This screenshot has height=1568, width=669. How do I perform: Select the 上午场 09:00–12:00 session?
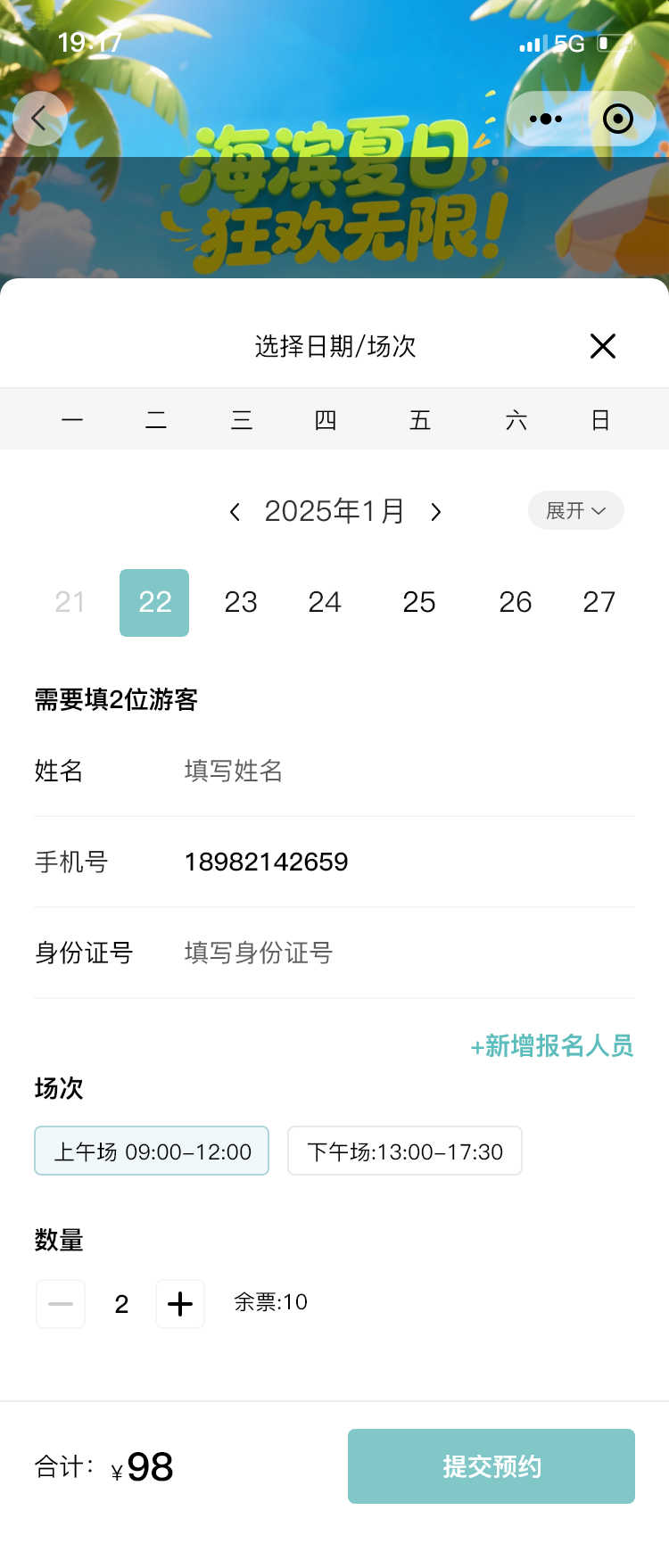pyautogui.click(x=152, y=1151)
